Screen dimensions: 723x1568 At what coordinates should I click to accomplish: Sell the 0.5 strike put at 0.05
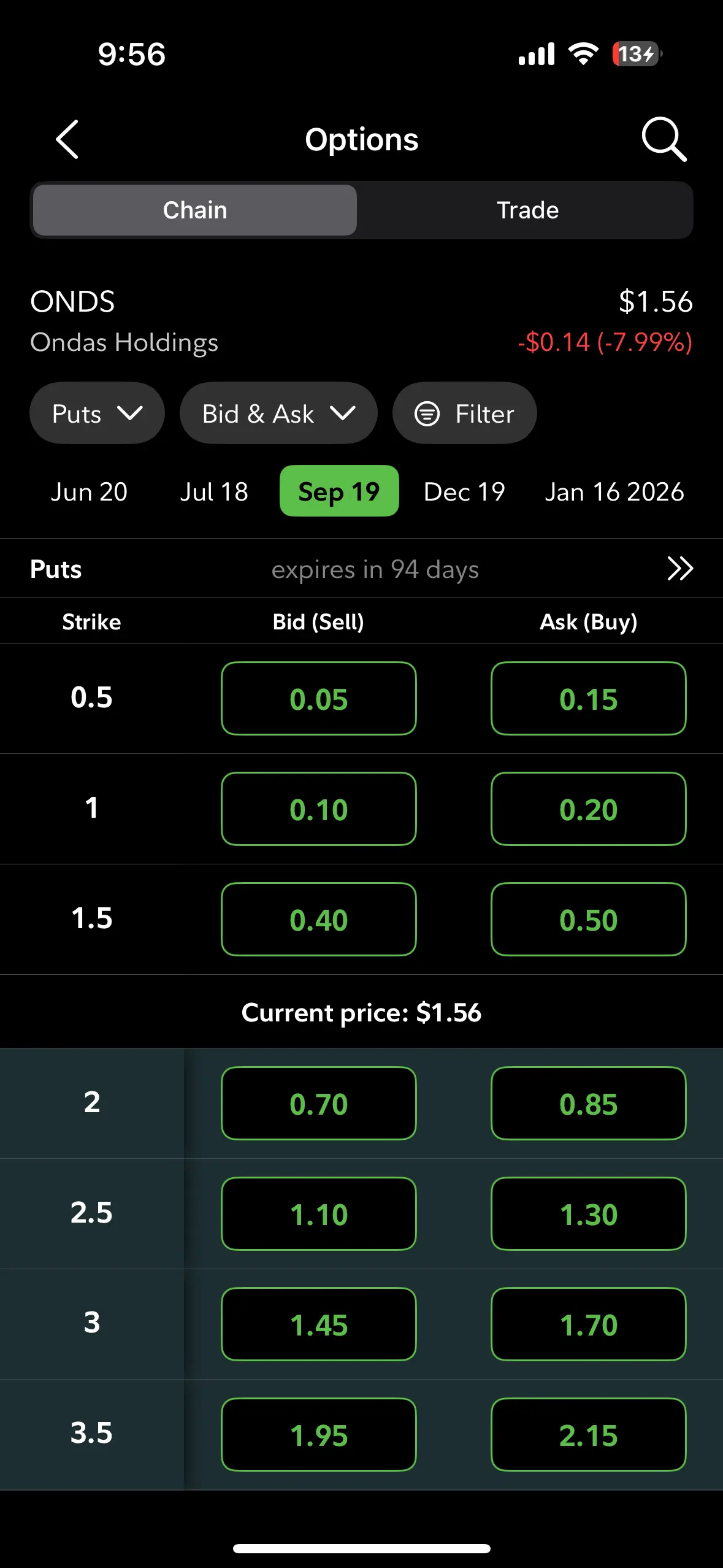coord(319,699)
